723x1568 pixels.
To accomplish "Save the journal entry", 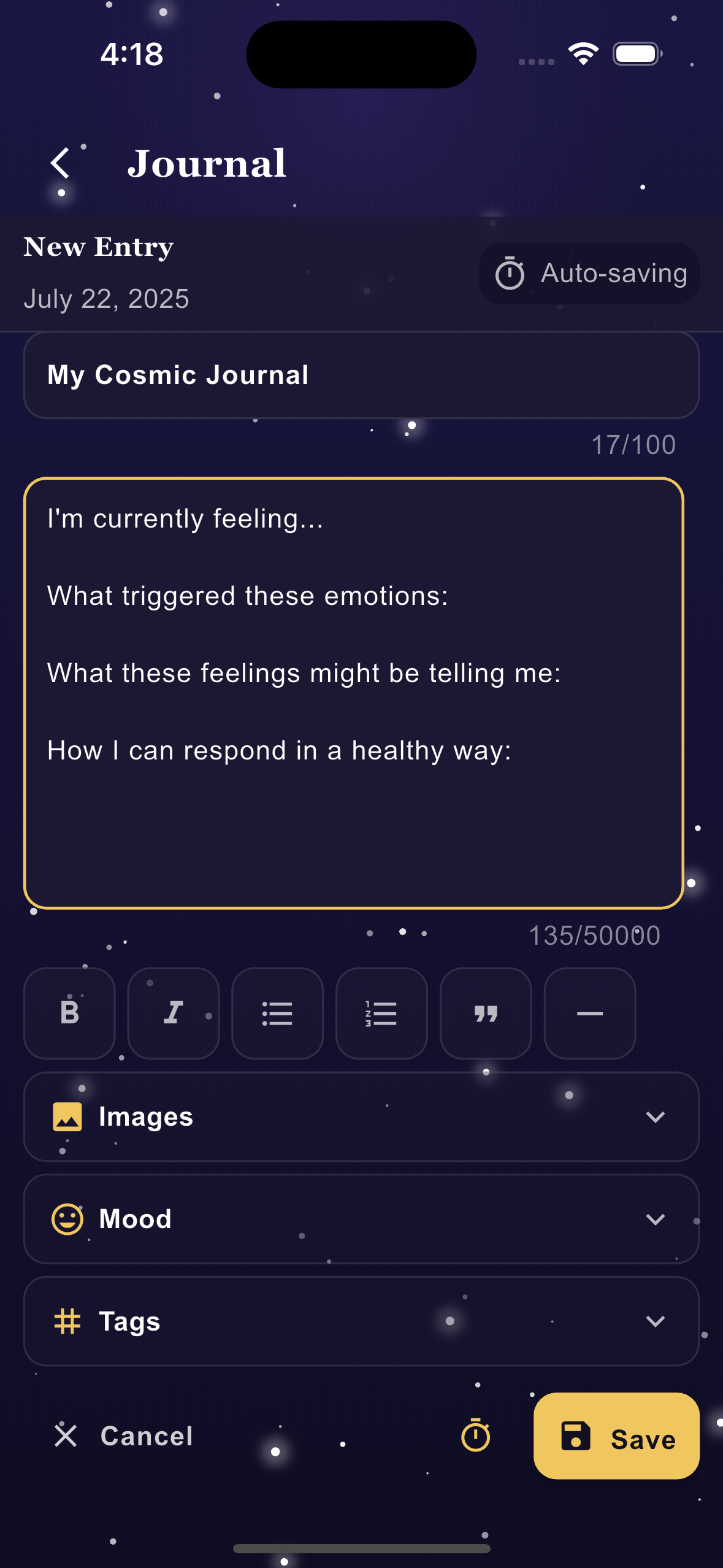I will pos(616,1437).
